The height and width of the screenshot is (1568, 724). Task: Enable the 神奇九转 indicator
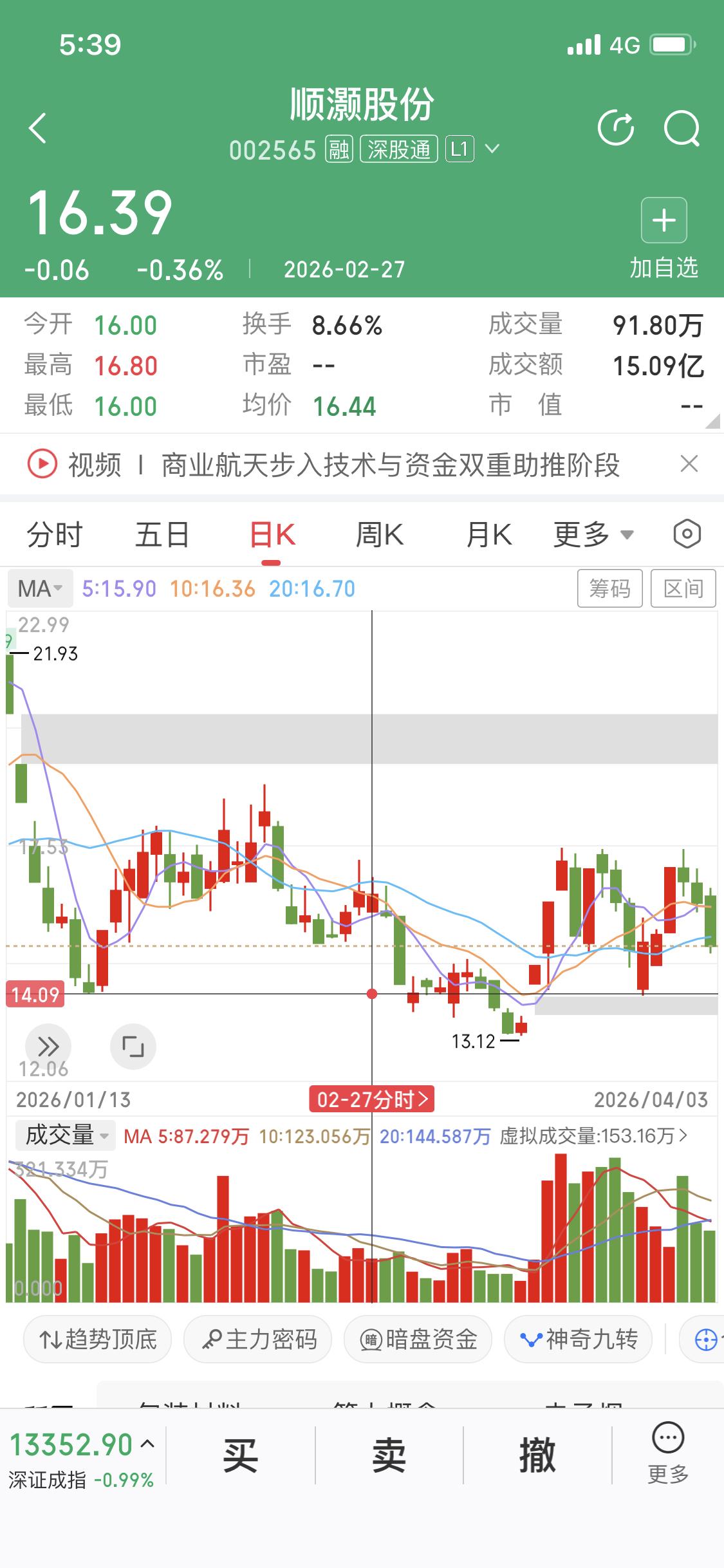(x=578, y=1339)
